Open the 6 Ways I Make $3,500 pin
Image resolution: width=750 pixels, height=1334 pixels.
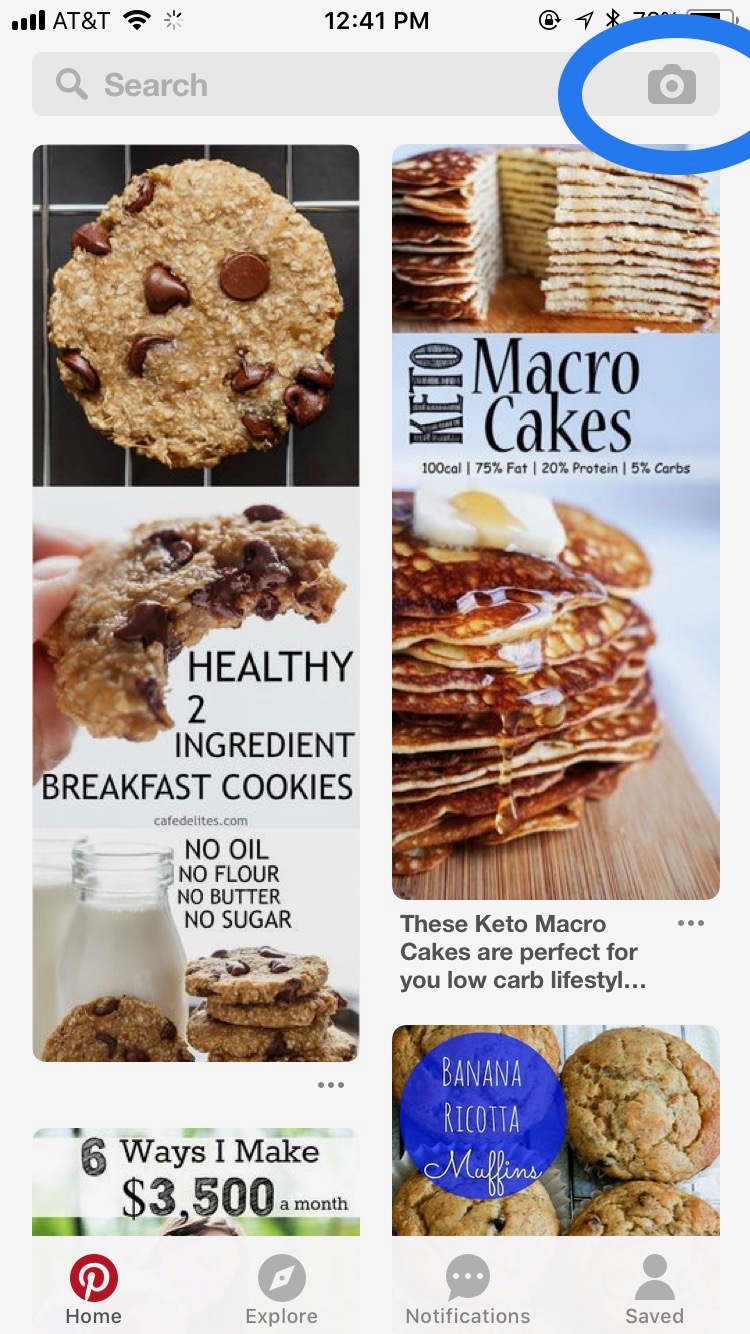click(x=196, y=1182)
